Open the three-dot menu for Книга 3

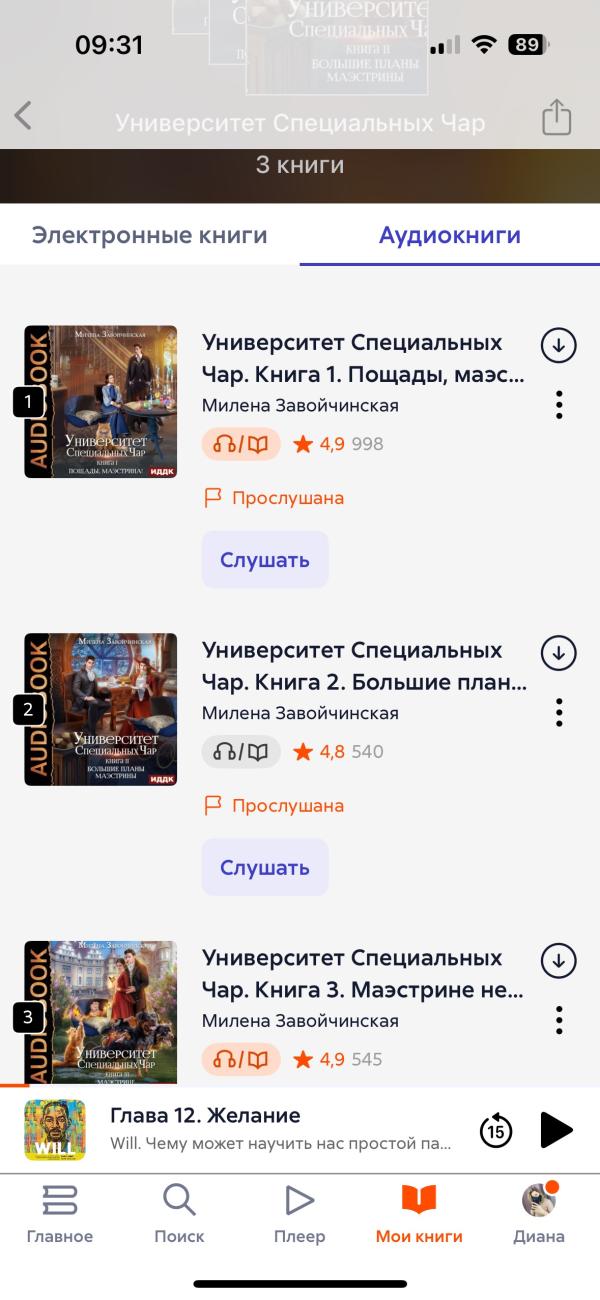click(558, 1021)
